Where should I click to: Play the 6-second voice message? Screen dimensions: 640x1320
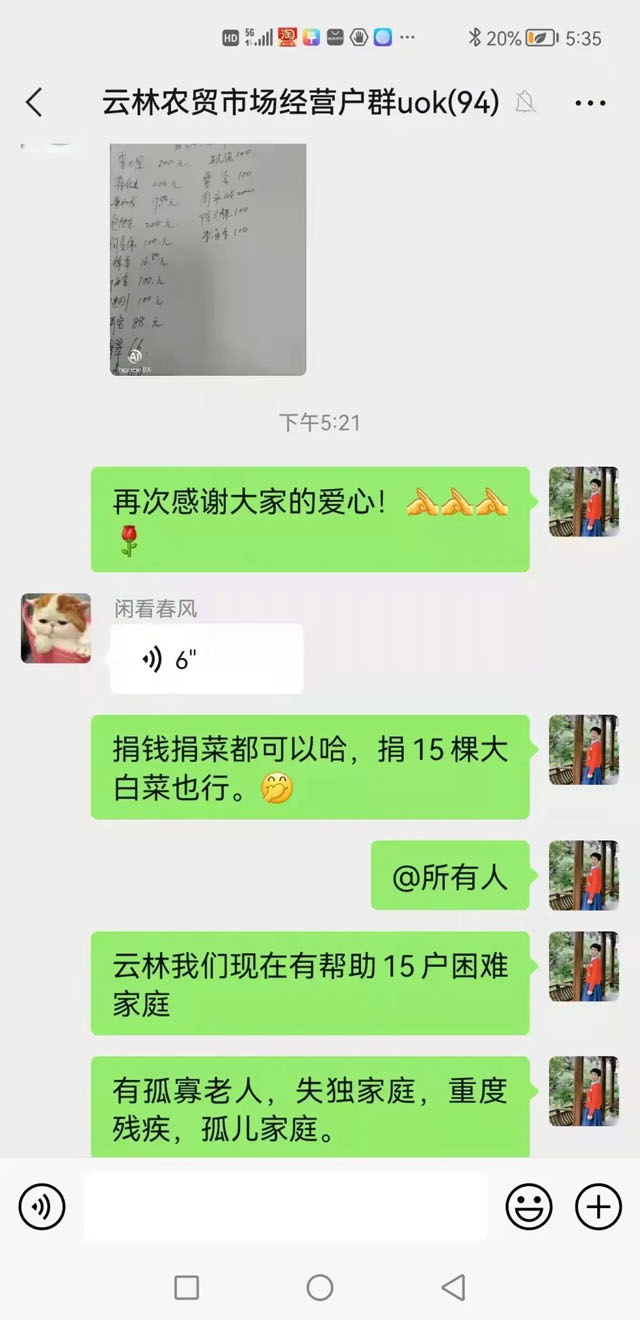click(206, 658)
